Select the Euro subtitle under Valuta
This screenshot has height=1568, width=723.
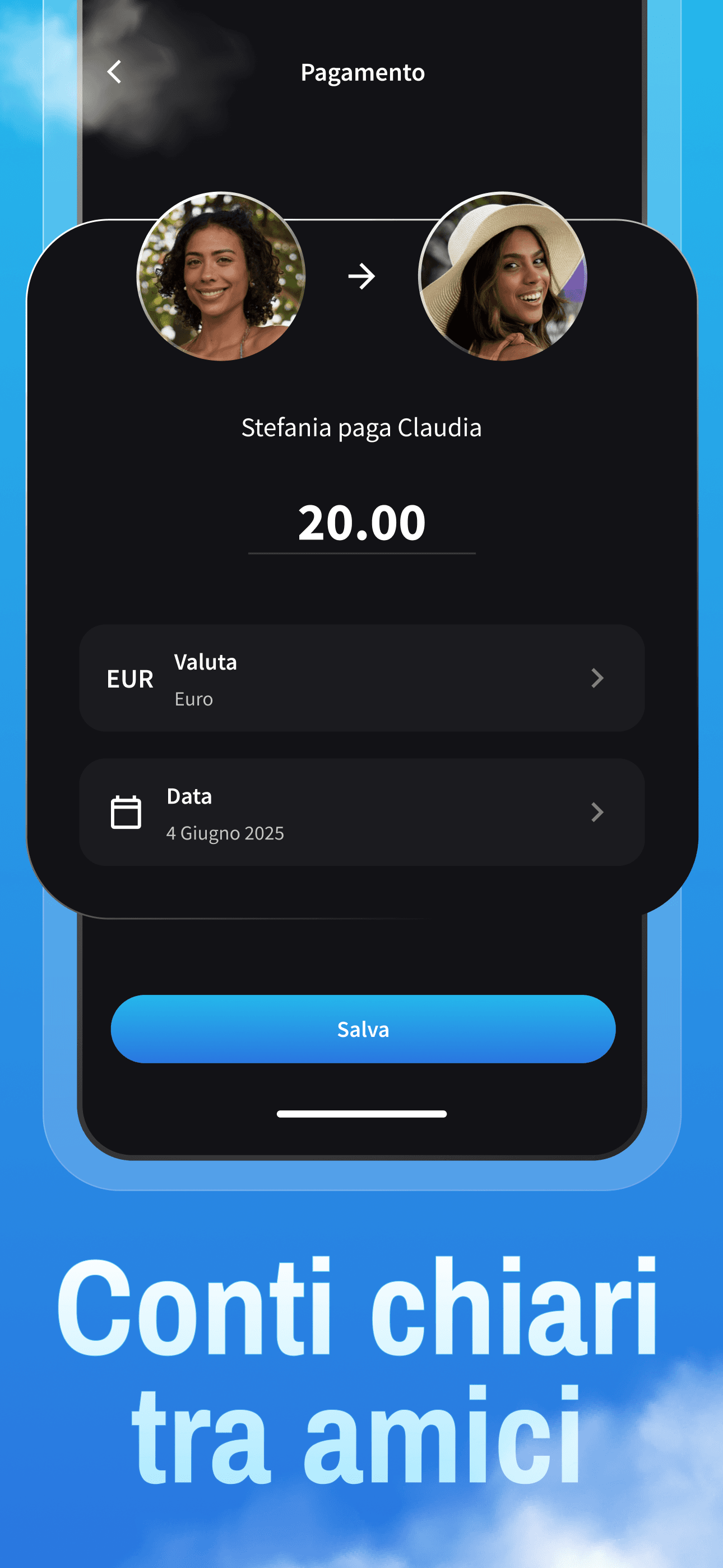pyautogui.click(x=192, y=699)
